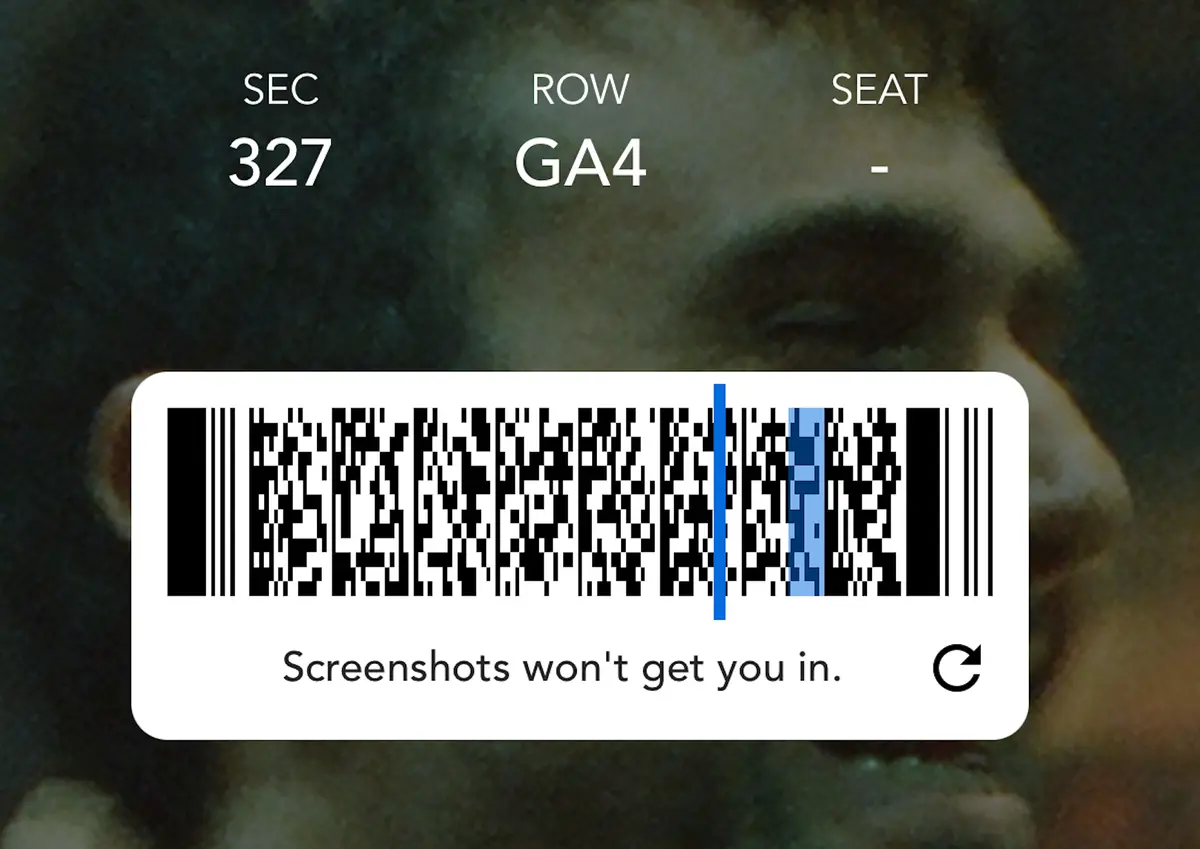The height and width of the screenshot is (849, 1200).
Task: Refresh the ticket barcode
Action: [957, 669]
